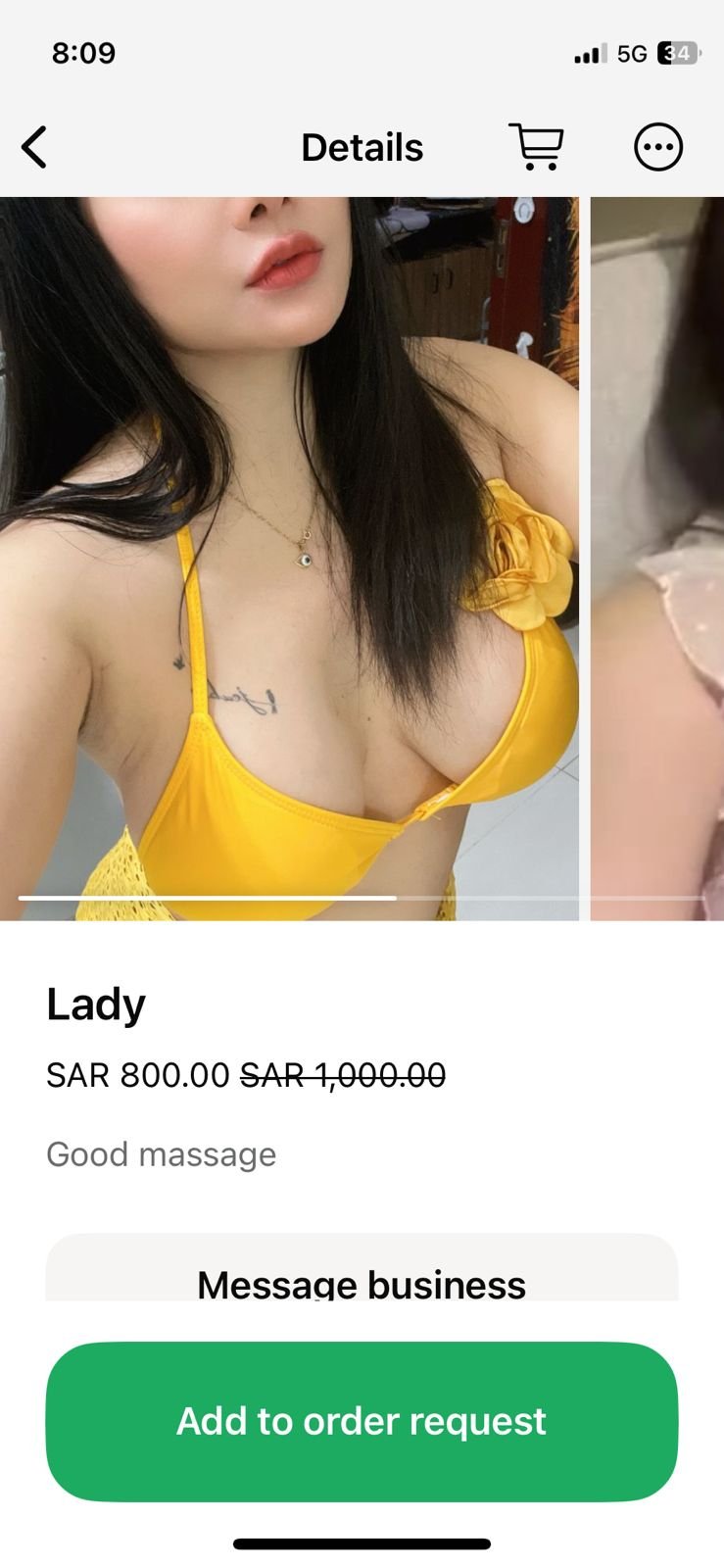This screenshot has width=724, height=1568.
Task: Open the more options menu
Action: [x=657, y=148]
